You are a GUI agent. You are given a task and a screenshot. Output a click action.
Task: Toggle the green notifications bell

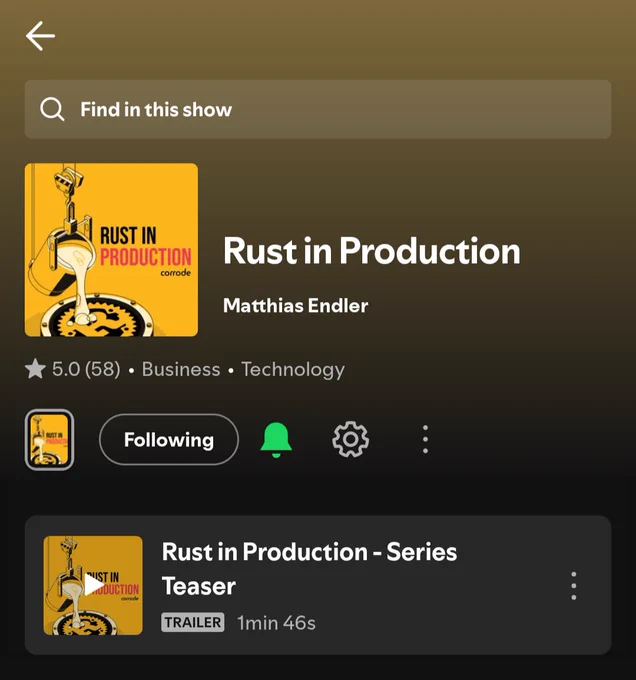pyautogui.click(x=276, y=440)
